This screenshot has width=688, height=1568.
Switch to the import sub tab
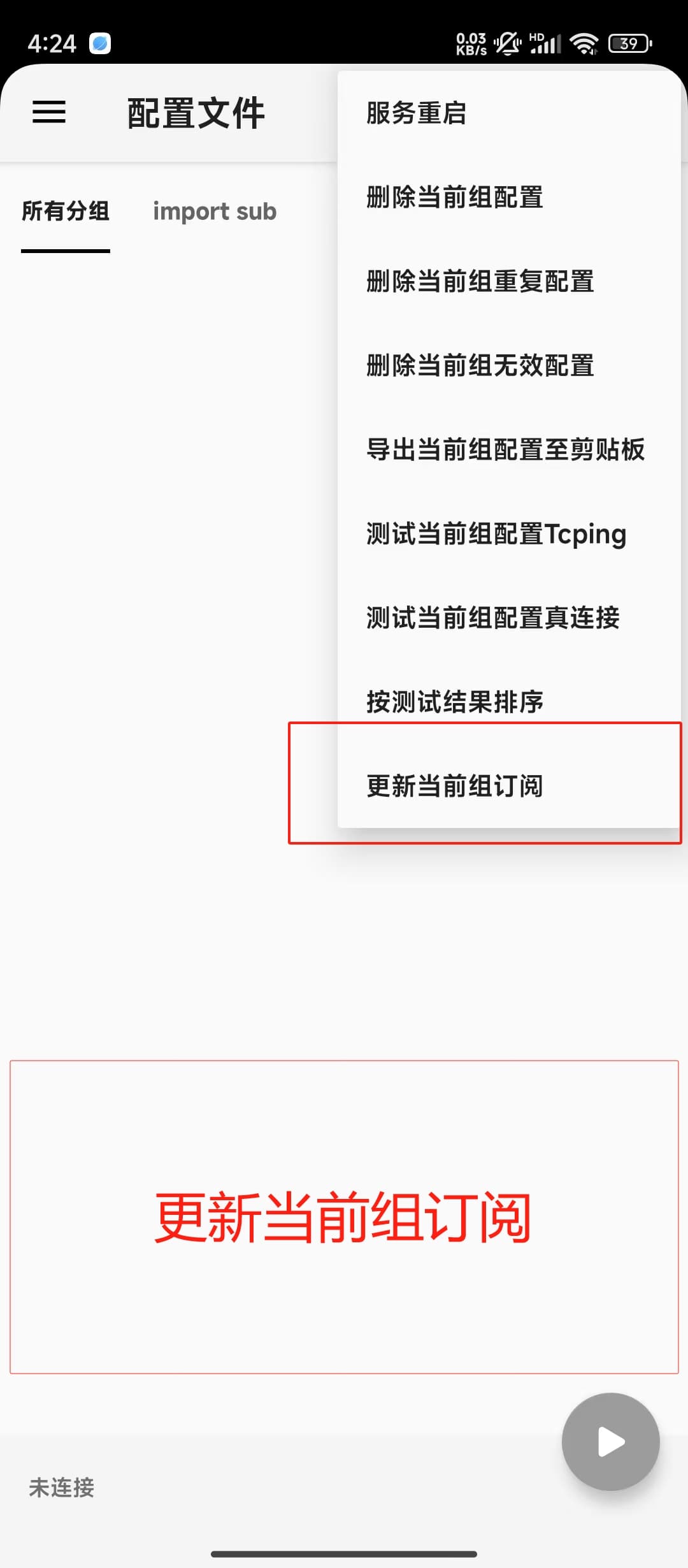(215, 211)
